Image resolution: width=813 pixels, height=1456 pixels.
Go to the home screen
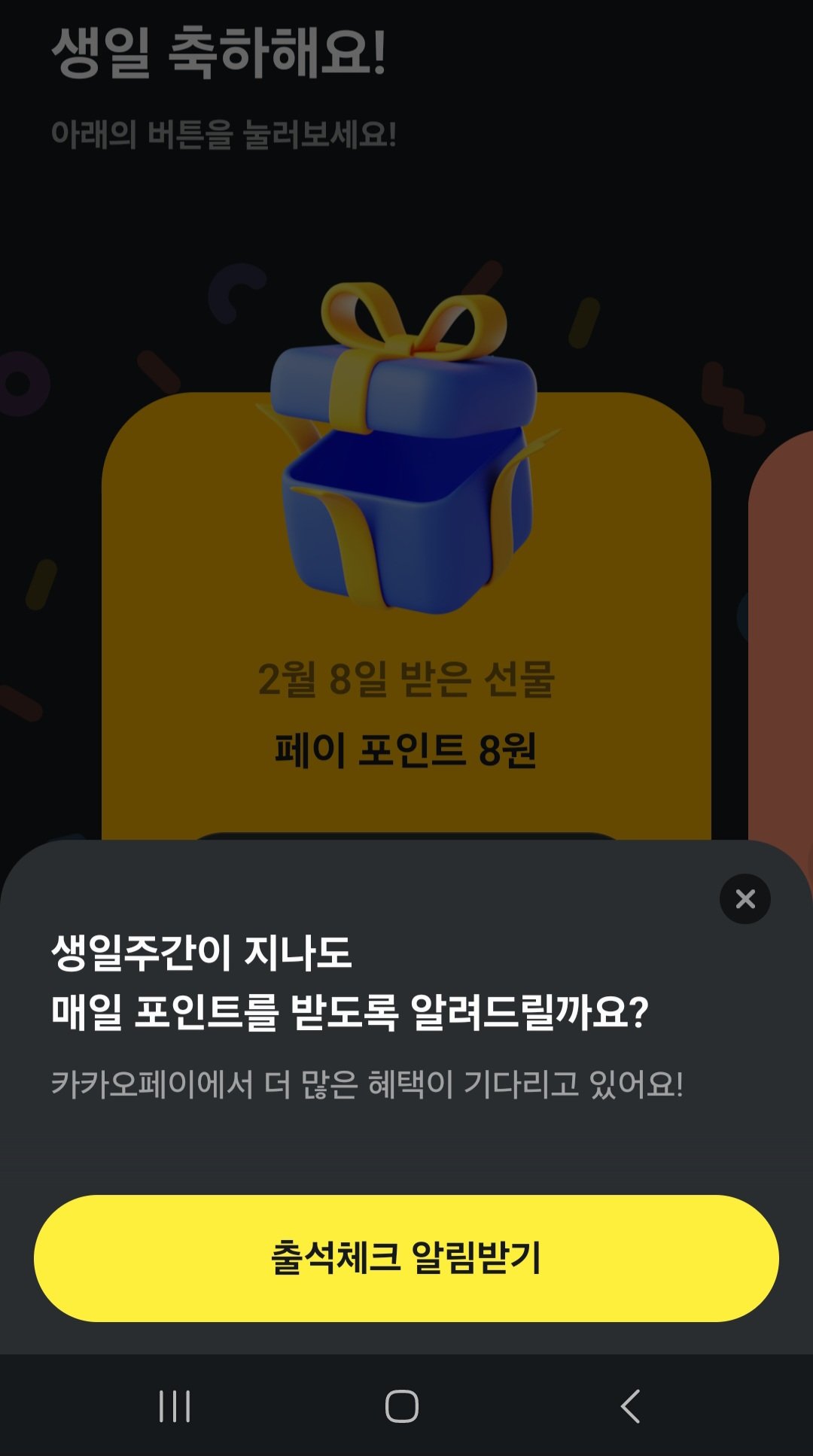[x=402, y=1406]
